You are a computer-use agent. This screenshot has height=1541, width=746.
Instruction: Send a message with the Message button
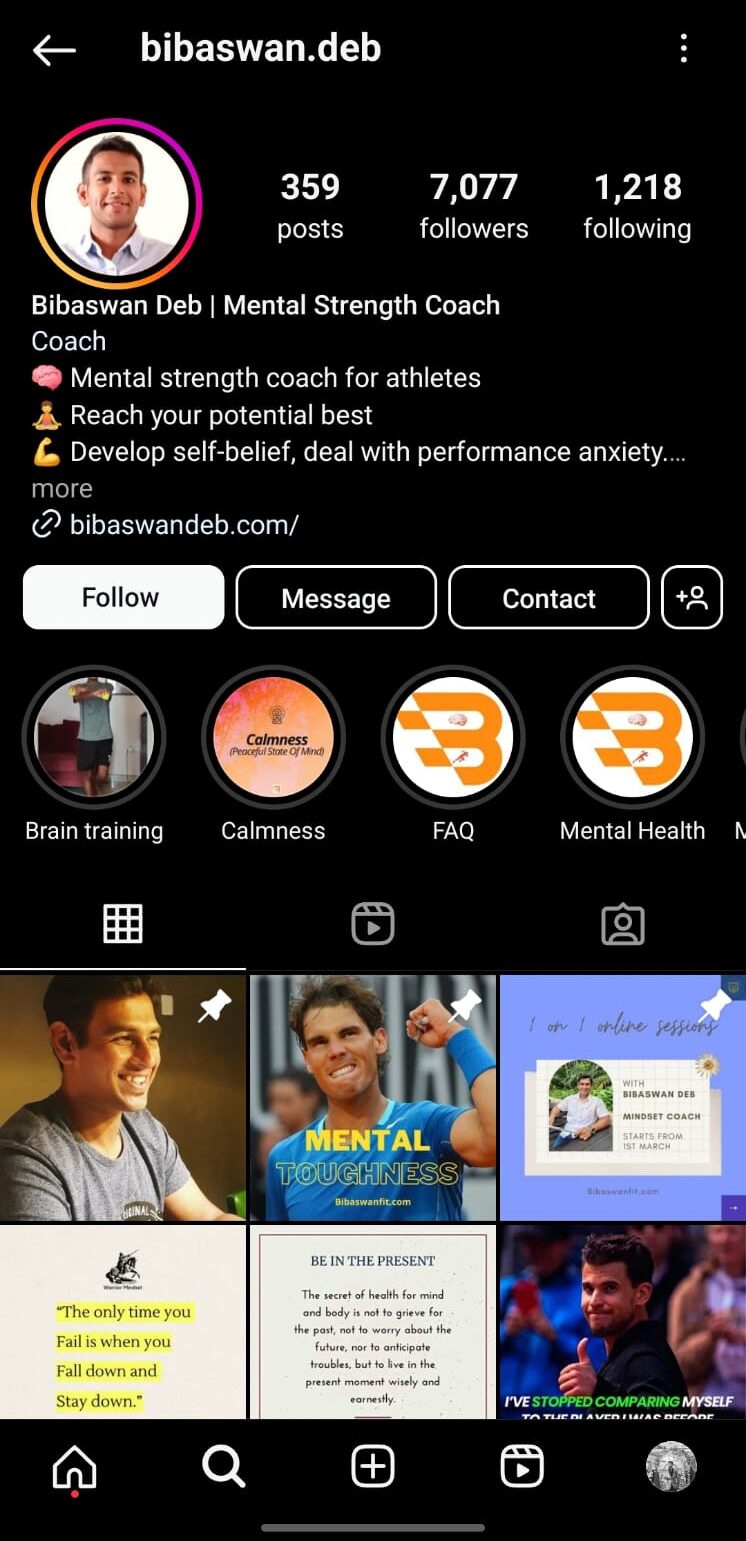point(335,597)
